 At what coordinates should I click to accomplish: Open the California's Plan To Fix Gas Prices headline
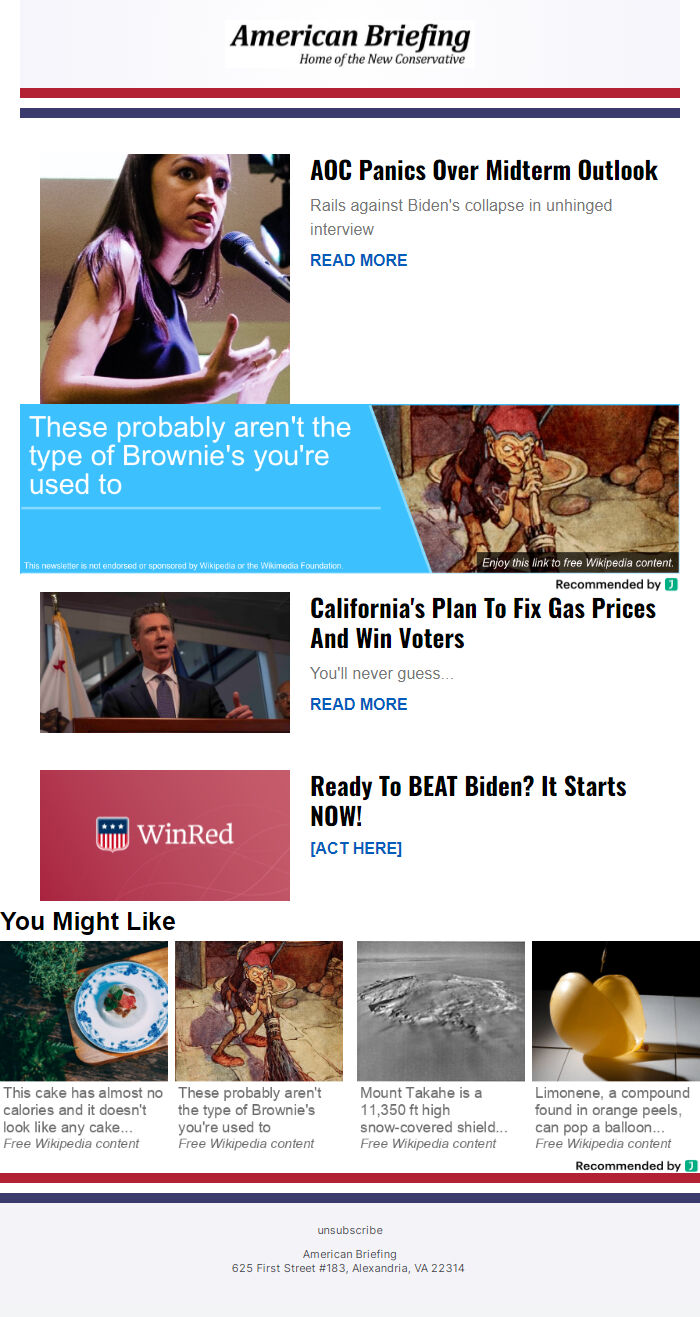click(x=483, y=623)
